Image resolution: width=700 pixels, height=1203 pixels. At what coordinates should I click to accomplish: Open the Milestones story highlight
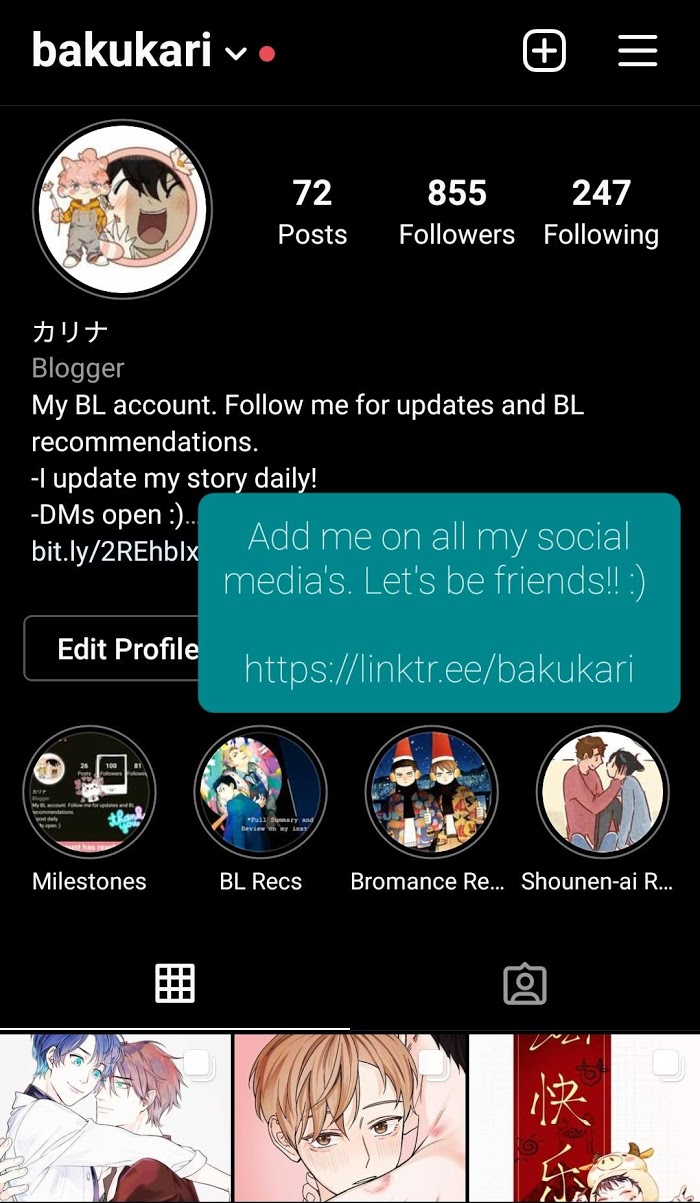[x=90, y=792]
